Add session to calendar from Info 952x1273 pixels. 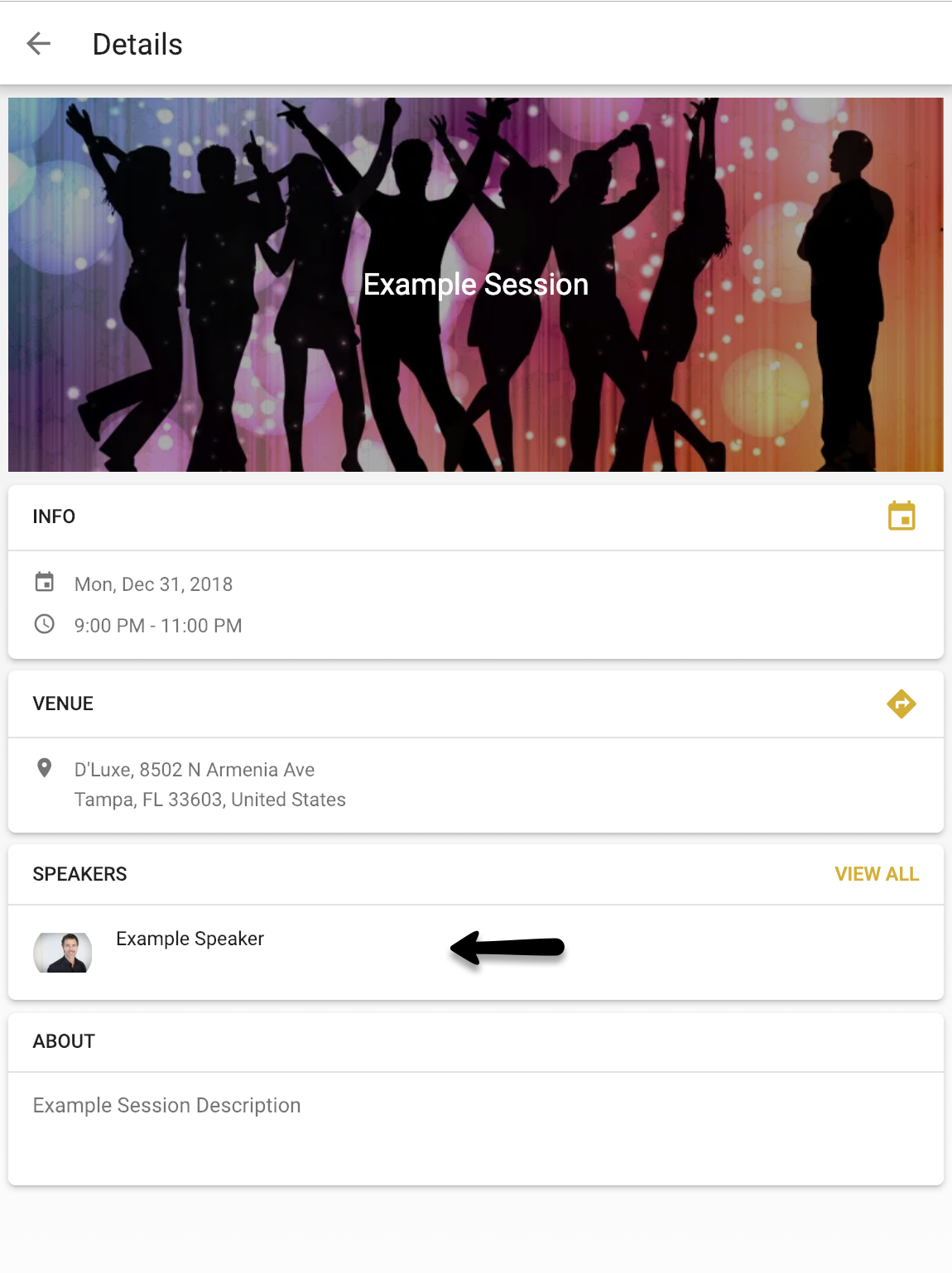(x=901, y=516)
